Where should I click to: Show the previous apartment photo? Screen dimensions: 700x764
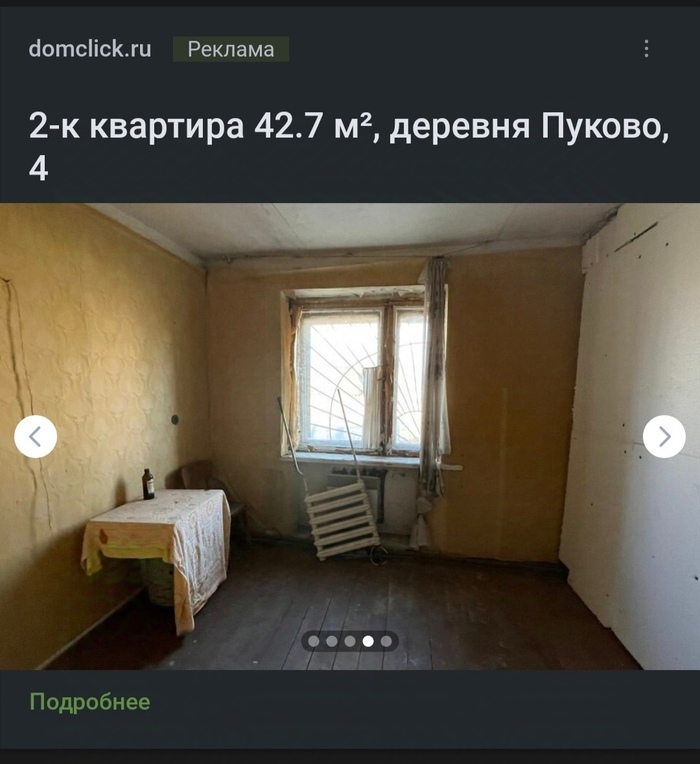[x=36, y=437]
